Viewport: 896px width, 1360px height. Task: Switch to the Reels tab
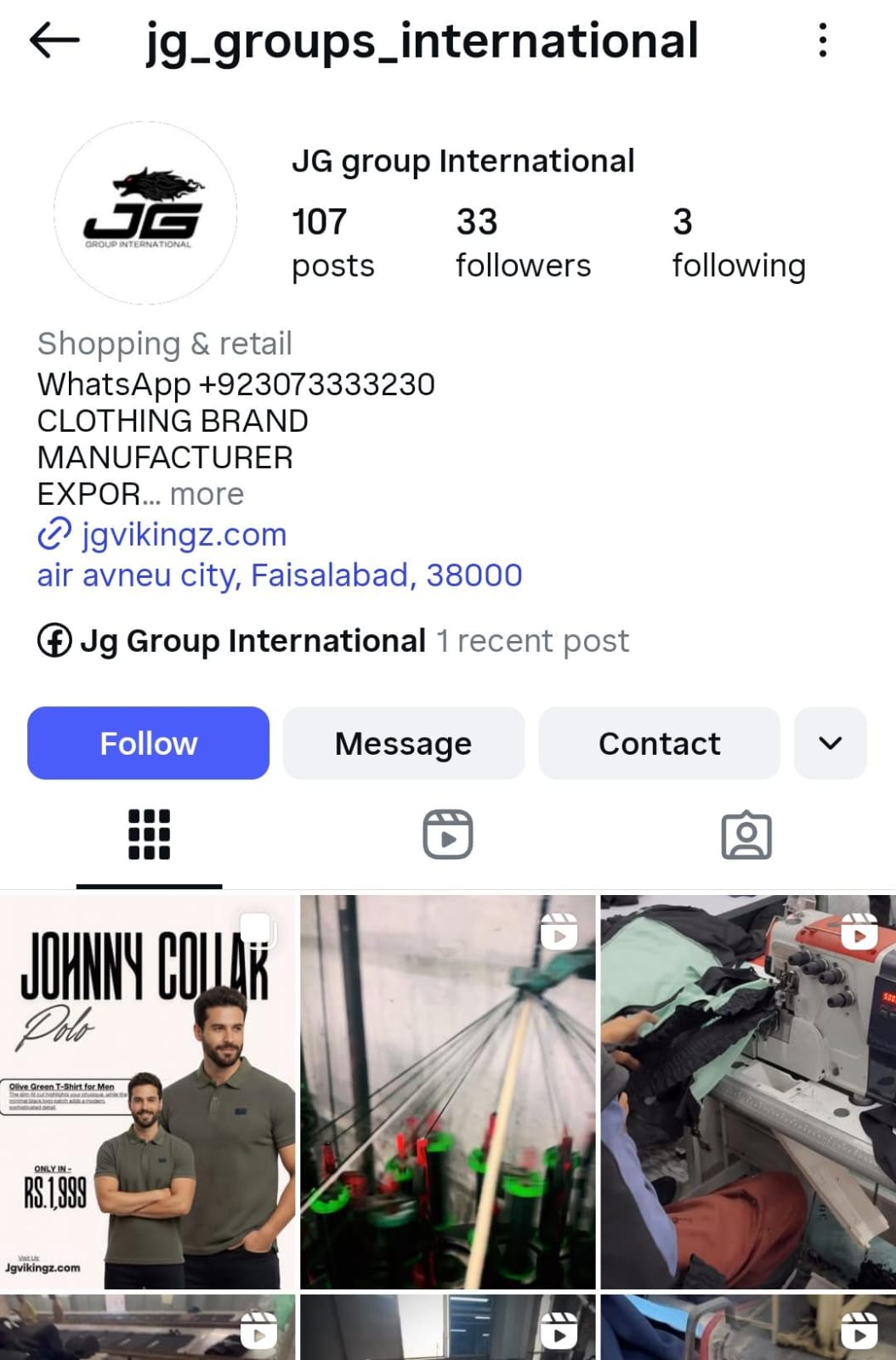(x=448, y=835)
